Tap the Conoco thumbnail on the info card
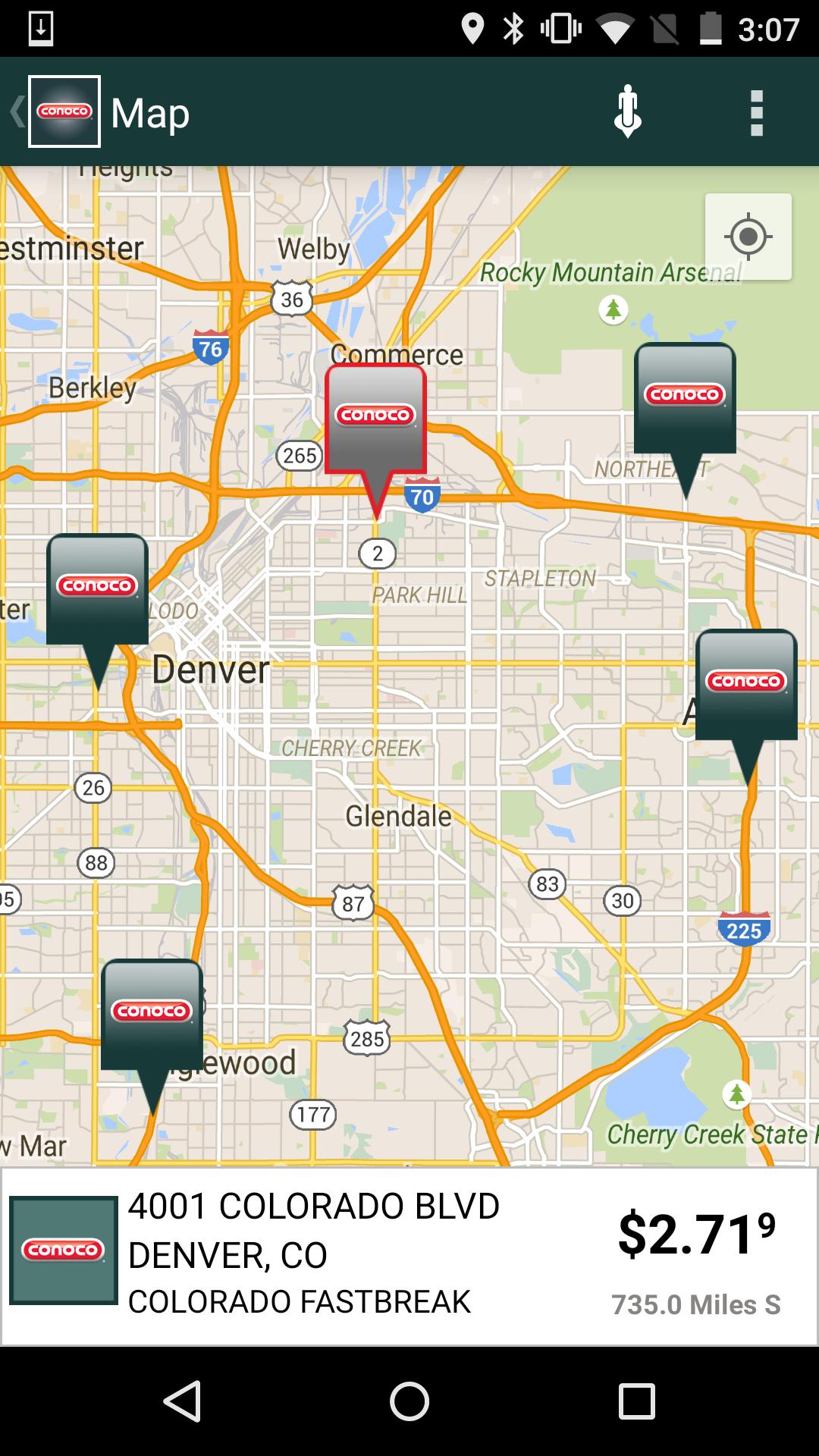 (64, 1249)
